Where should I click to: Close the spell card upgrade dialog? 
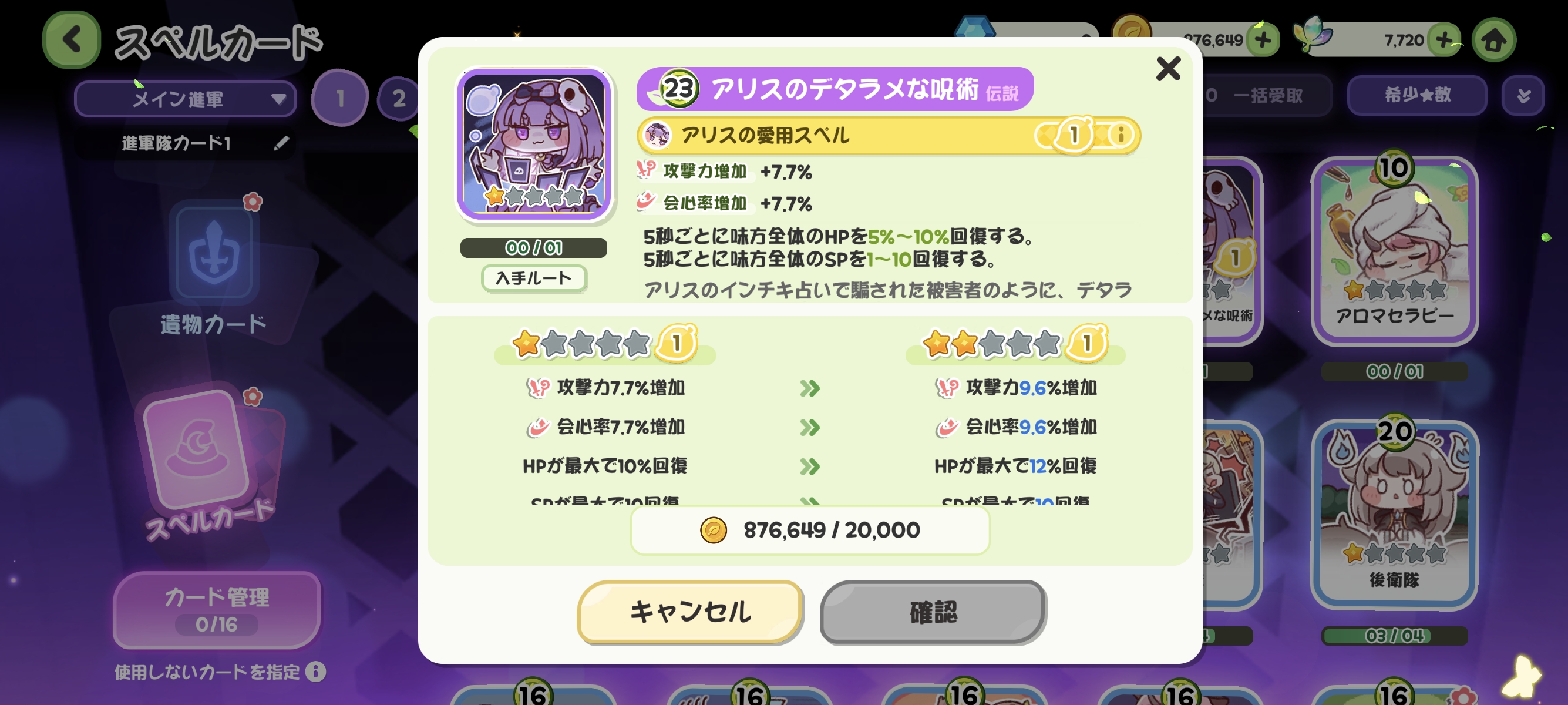click(1167, 69)
